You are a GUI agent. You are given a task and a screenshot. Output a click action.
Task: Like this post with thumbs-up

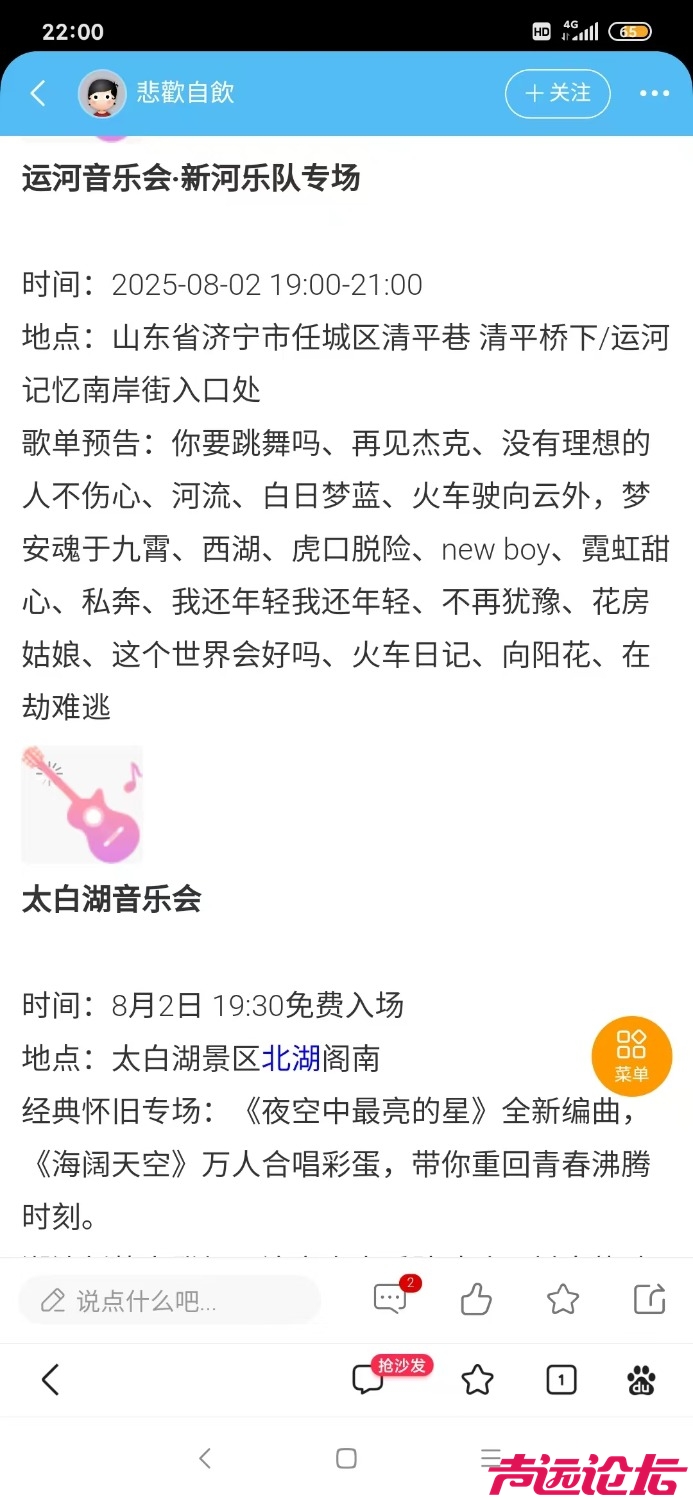pyautogui.click(x=476, y=1299)
